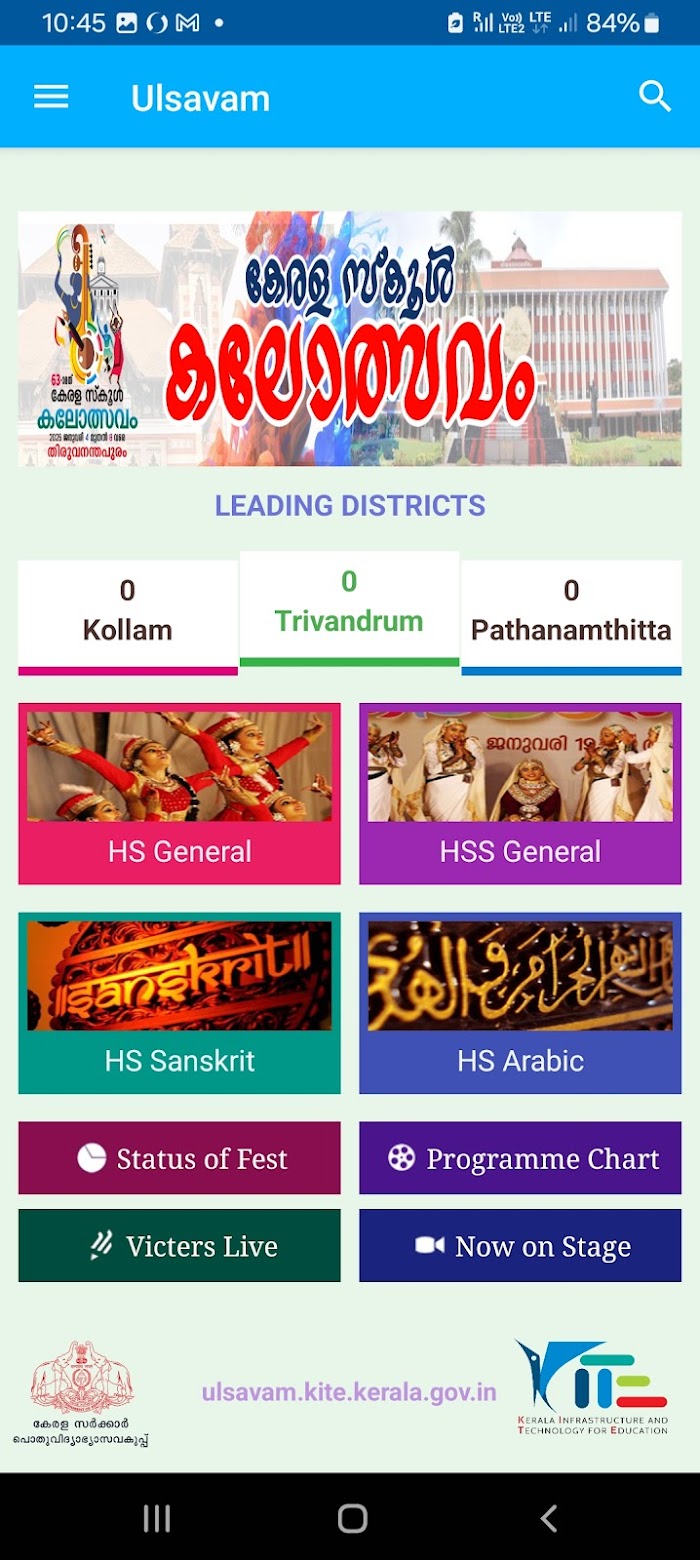Watch Victers Live
Screen dimensions: 700x1560
(x=179, y=1246)
